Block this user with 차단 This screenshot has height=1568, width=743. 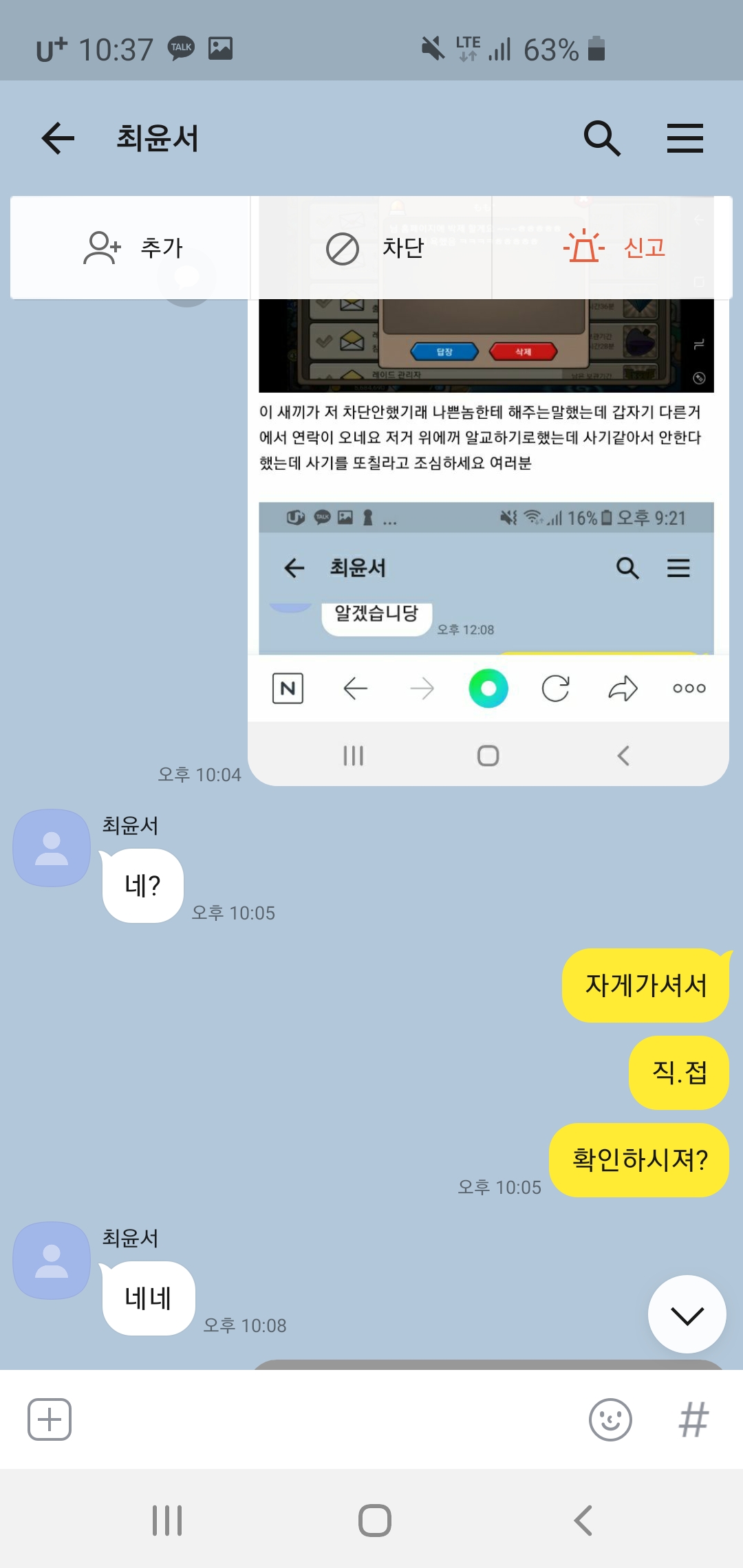point(375,248)
